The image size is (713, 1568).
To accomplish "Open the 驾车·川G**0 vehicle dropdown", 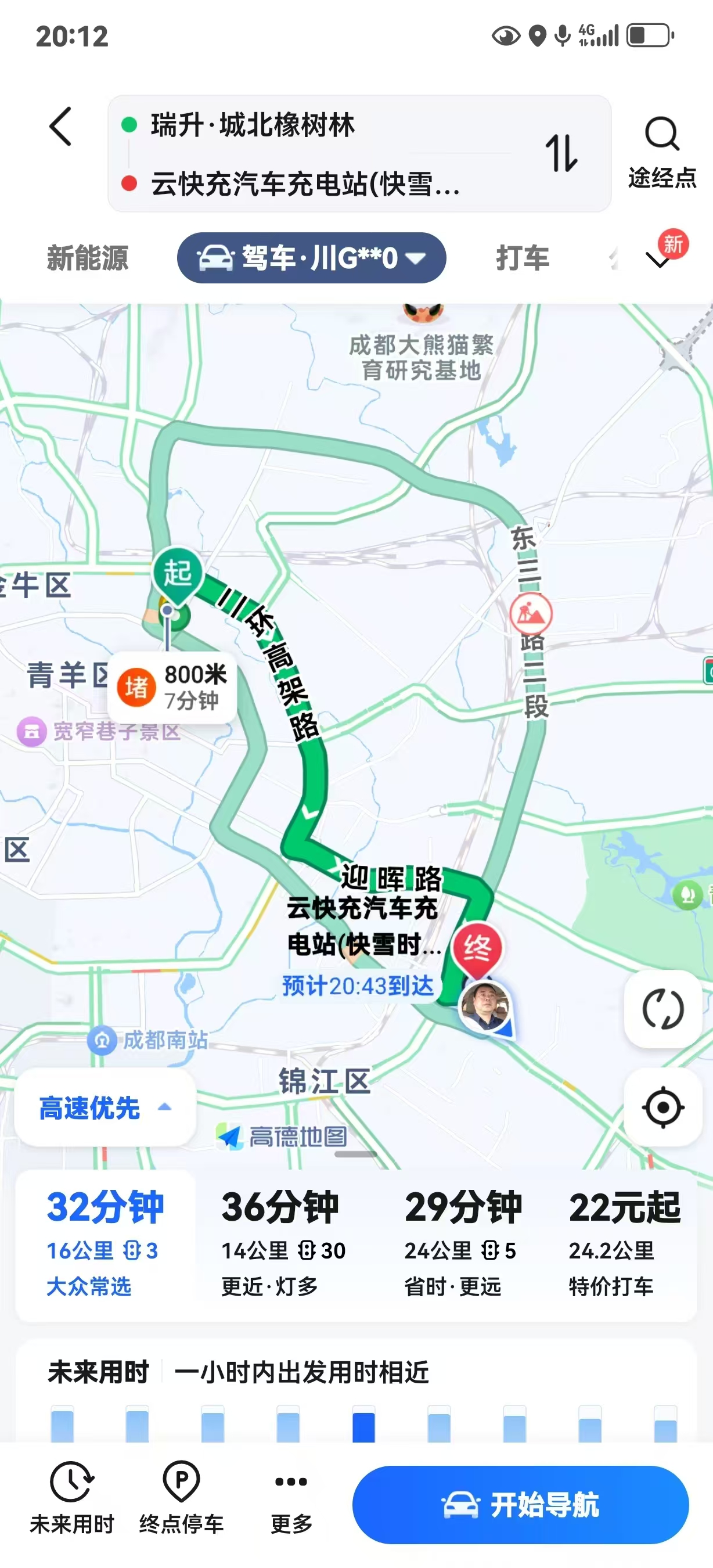I will click(x=311, y=258).
